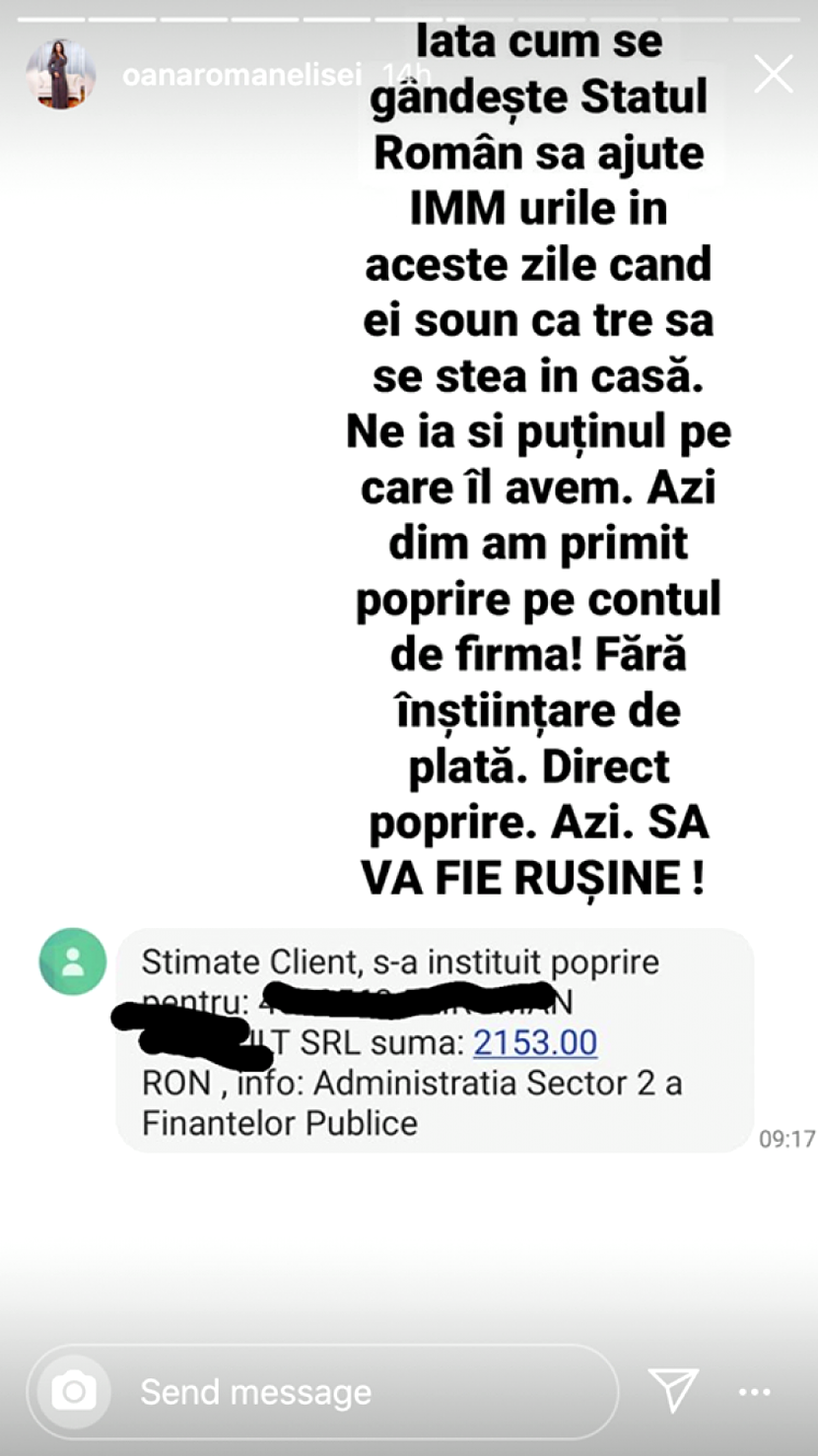
Task: Tap the oanaromanelisei username
Action: [x=241, y=76]
